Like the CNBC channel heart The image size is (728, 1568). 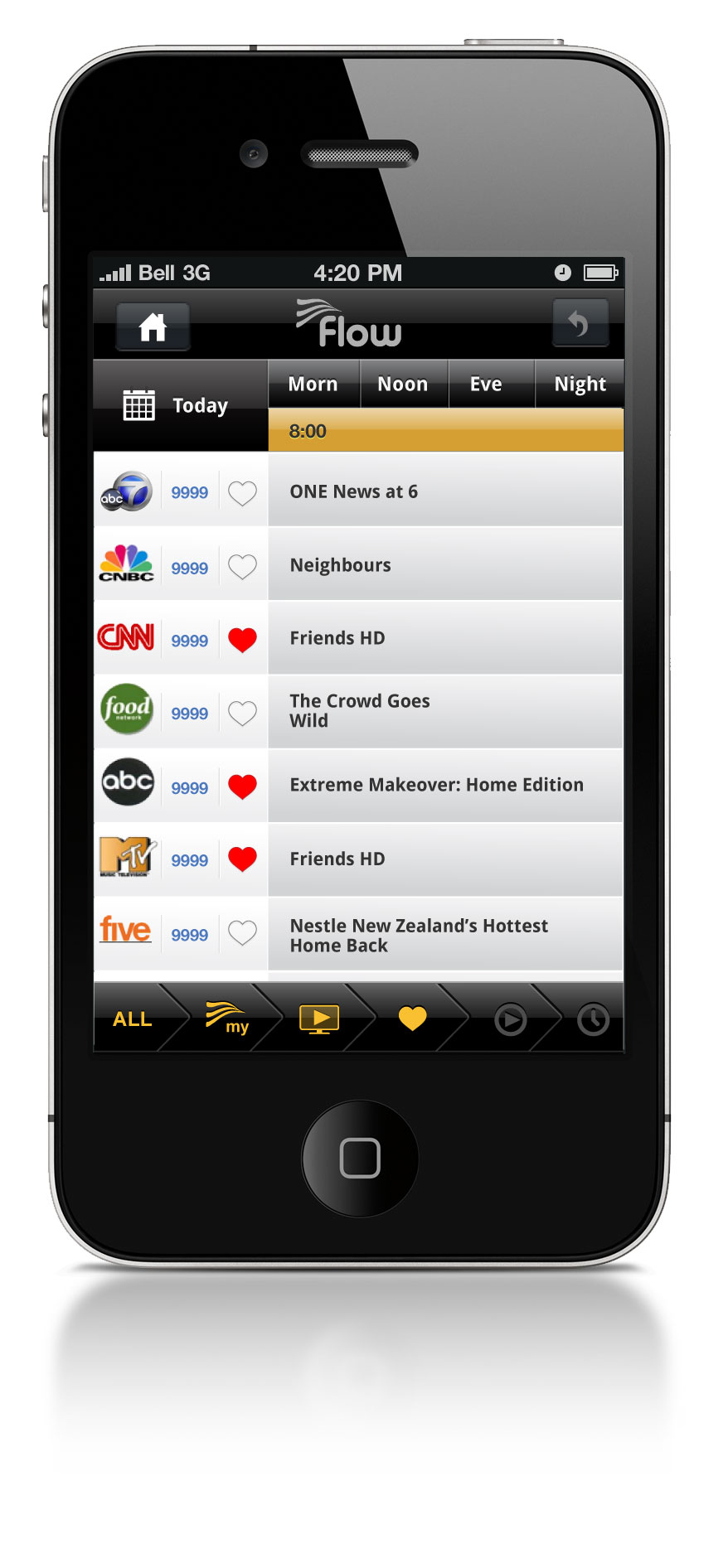click(x=242, y=568)
